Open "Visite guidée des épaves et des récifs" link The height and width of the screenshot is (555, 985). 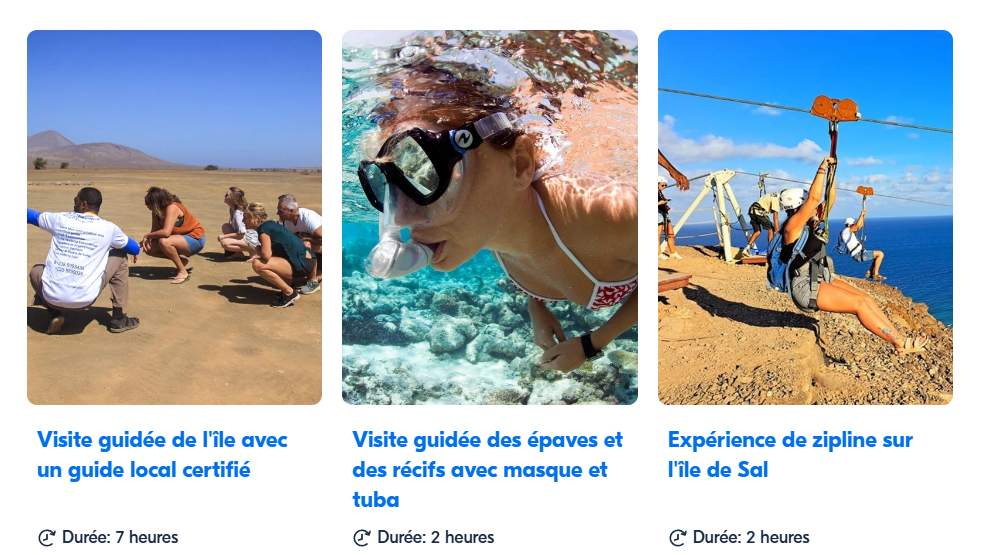[487, 469]
